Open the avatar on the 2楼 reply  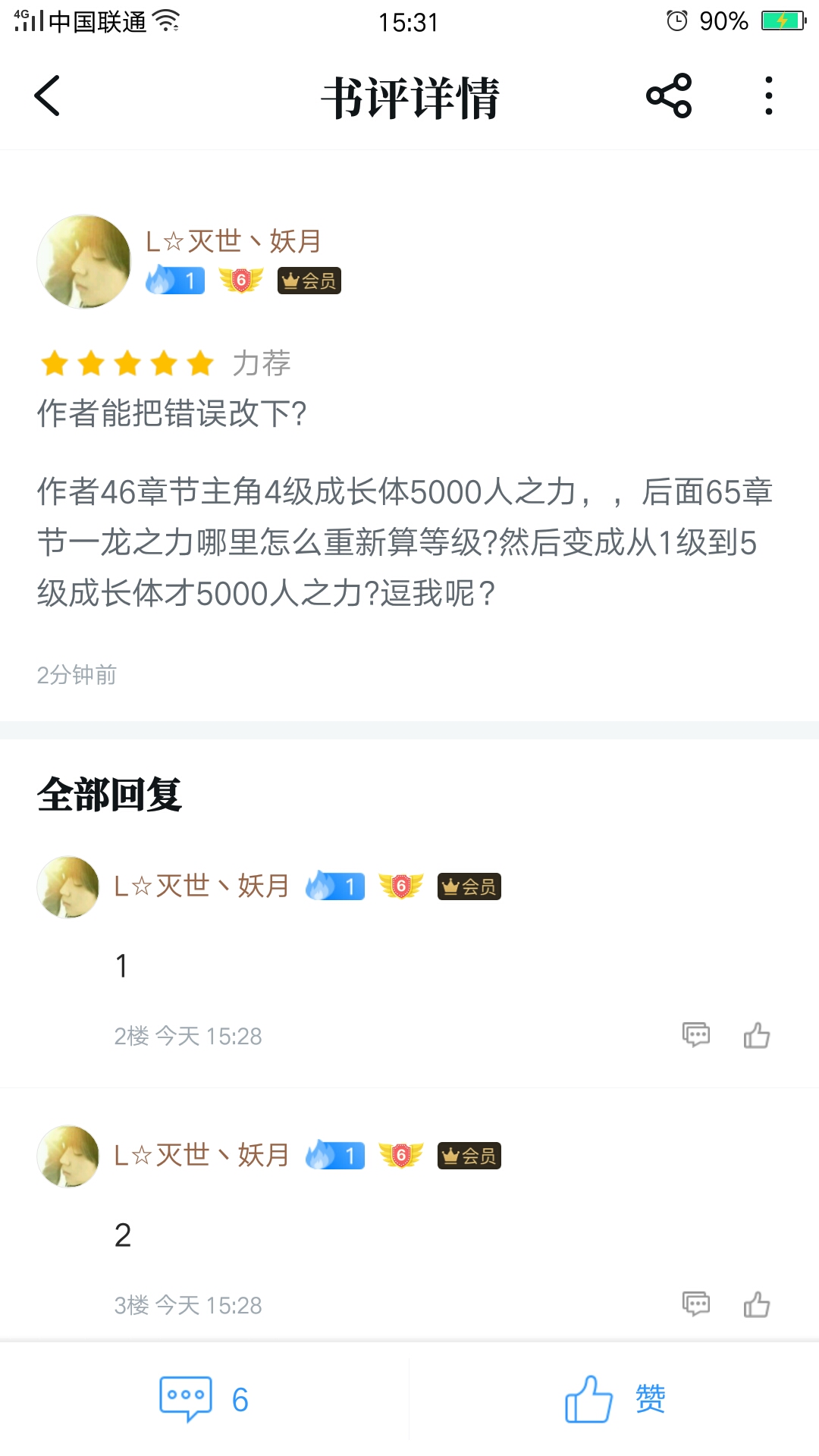click(68, 886)
